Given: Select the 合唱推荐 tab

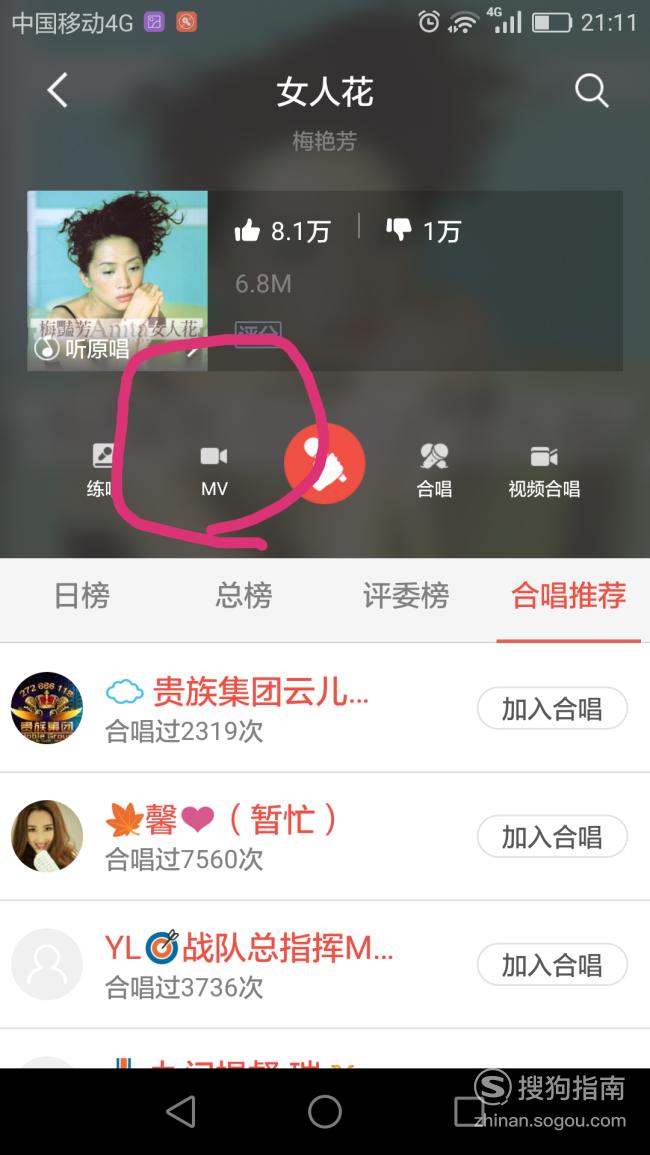Looking at the screenshot, I should 568,595.
